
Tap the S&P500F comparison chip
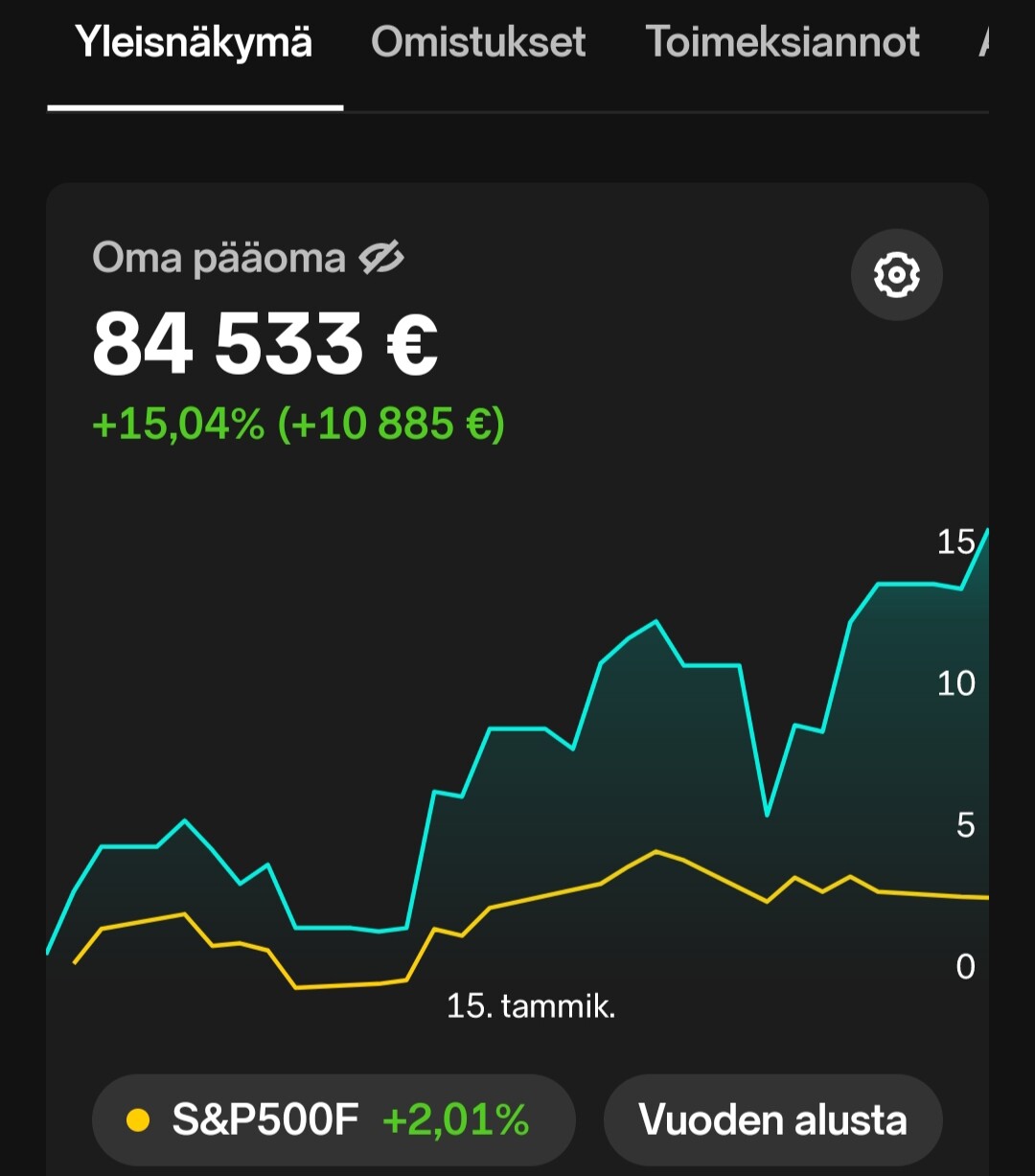333,1119
